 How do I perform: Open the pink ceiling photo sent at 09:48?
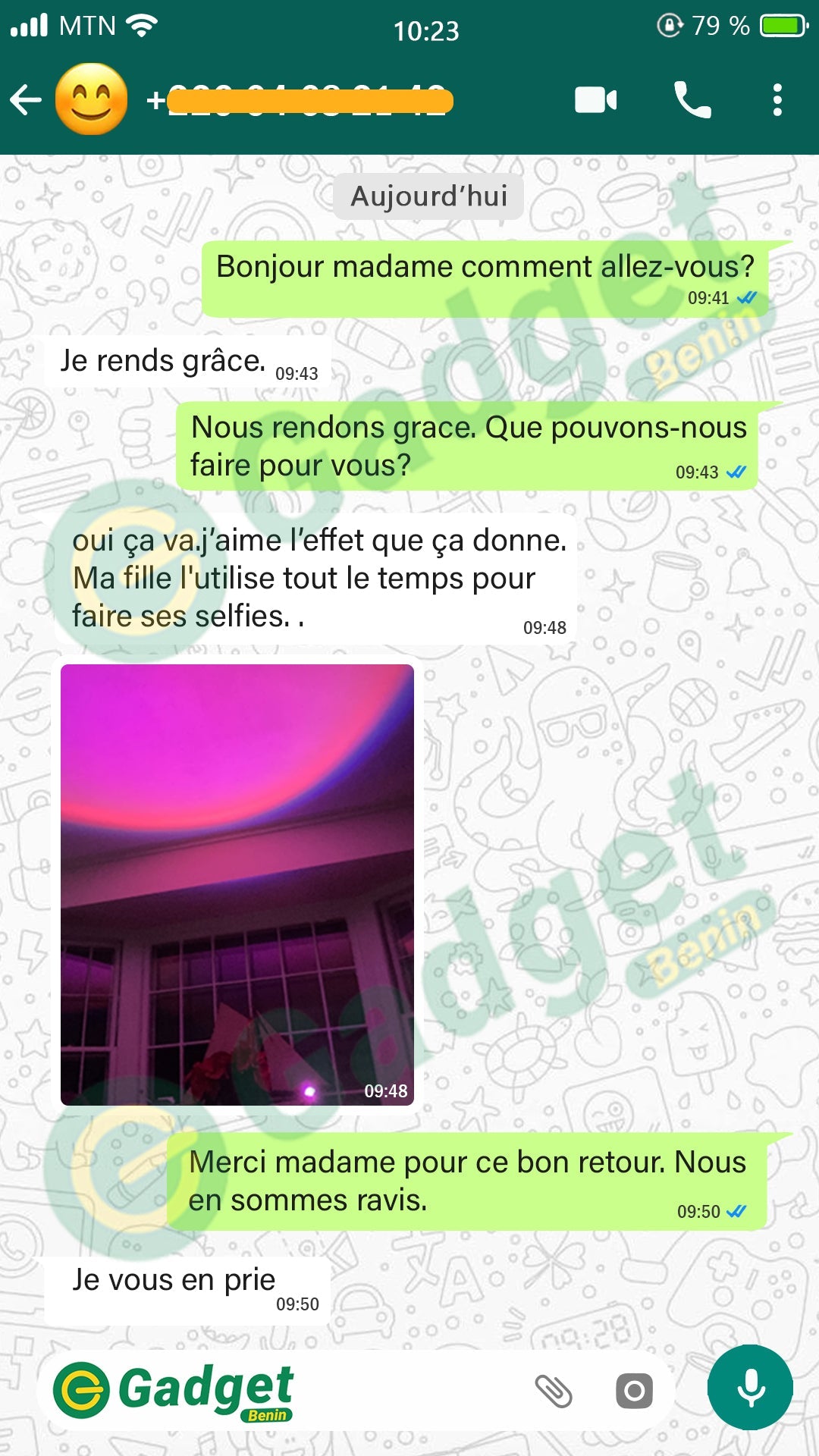coord(237,884)
